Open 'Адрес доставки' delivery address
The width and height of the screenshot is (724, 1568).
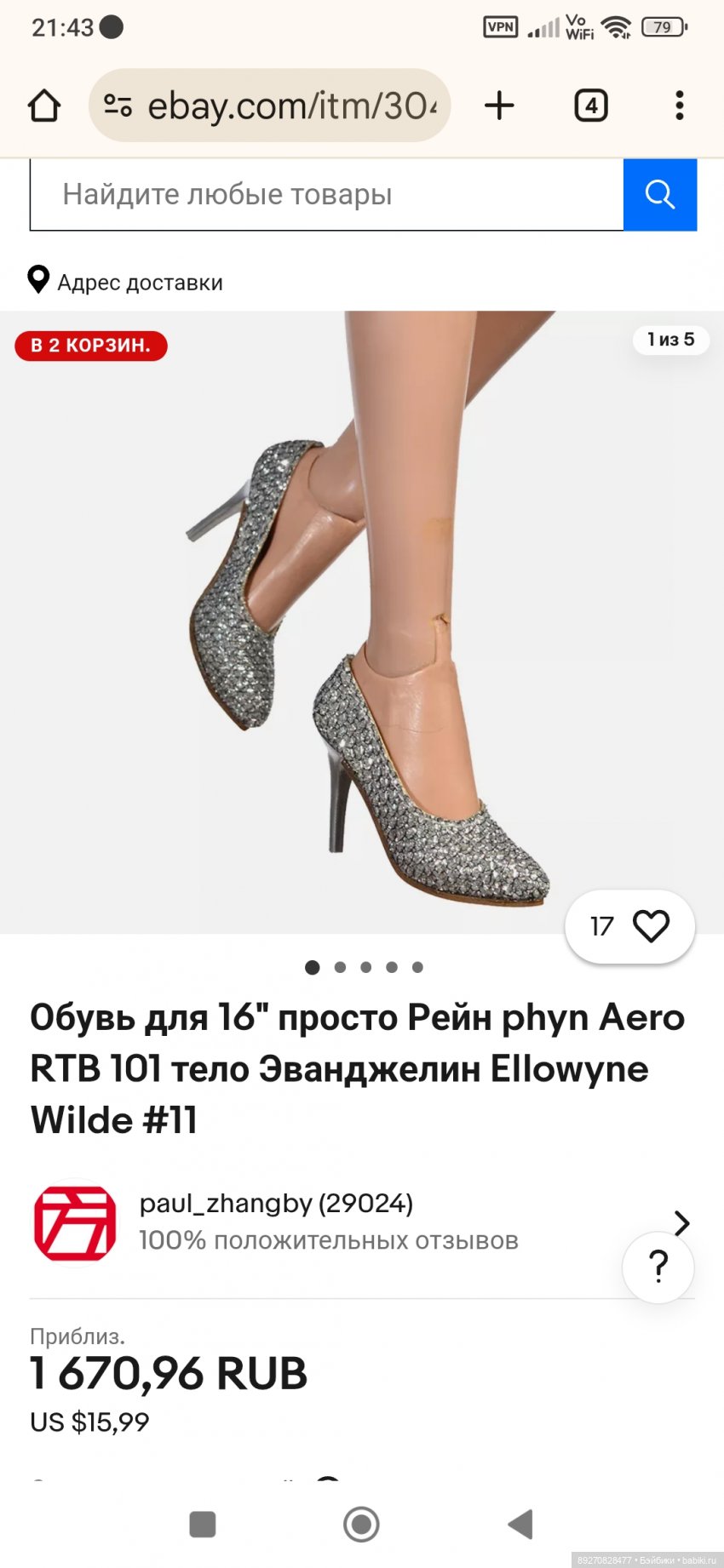click(x=126, y=282)
